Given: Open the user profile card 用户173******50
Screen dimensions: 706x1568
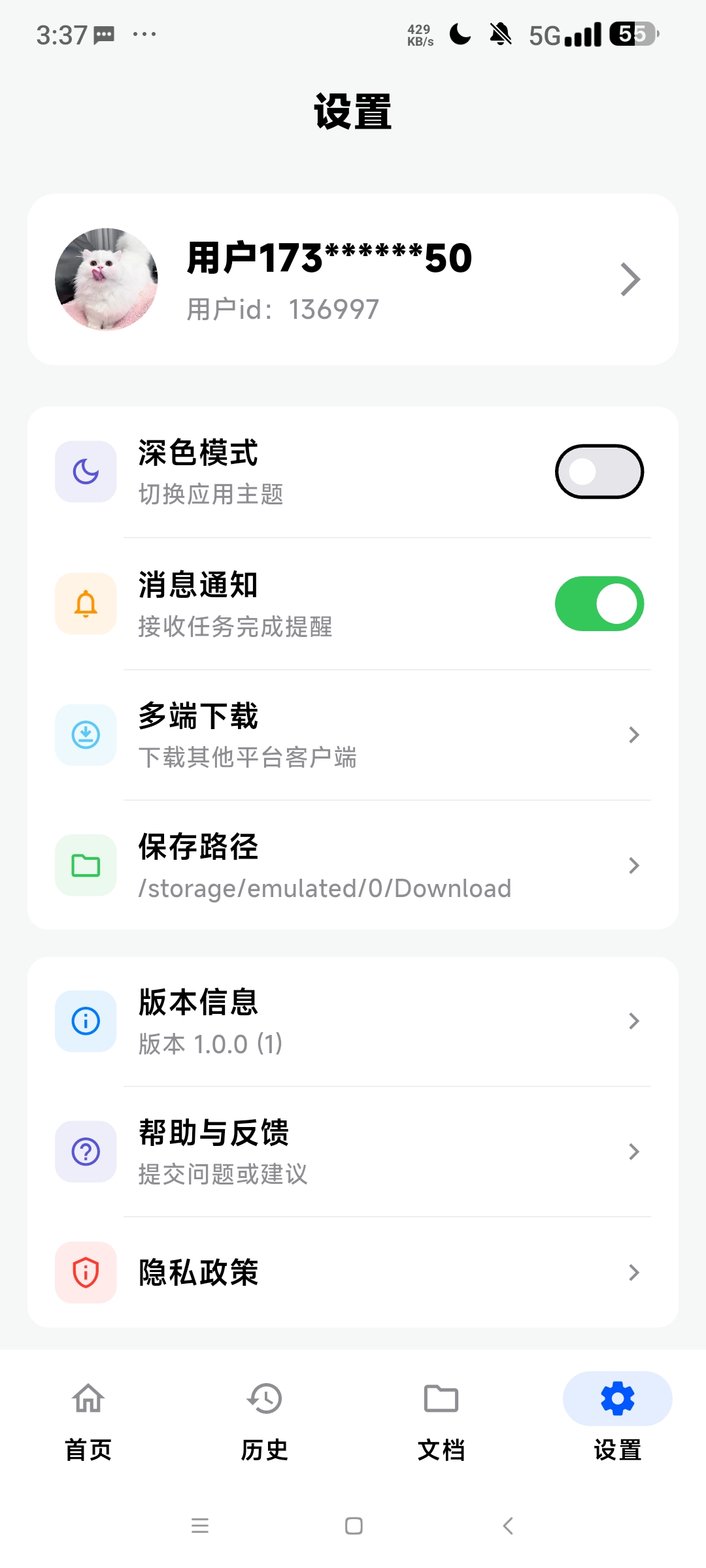Looking at the screenshot, I should click(x=353, y=280).
